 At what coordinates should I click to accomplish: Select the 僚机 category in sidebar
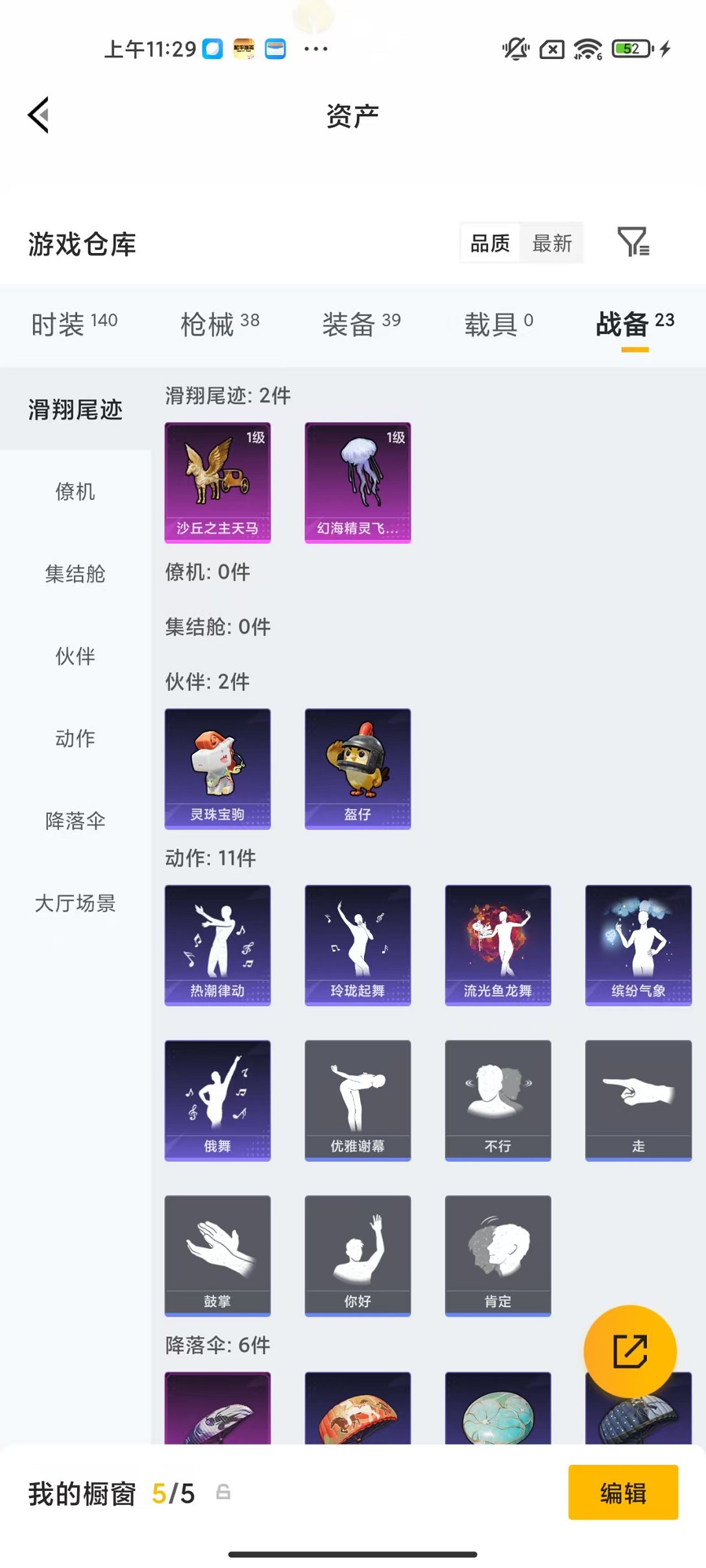[75, 492]
